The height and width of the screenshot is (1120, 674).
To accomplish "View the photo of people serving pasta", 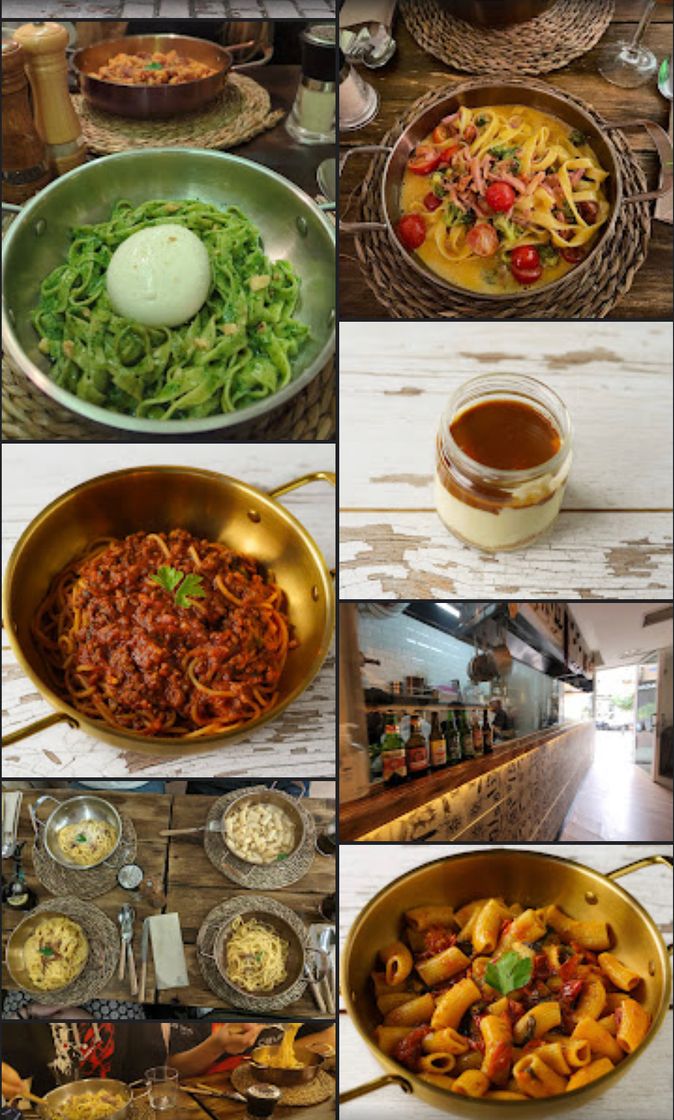I will pyautogui.click(x=168, y=1070).
